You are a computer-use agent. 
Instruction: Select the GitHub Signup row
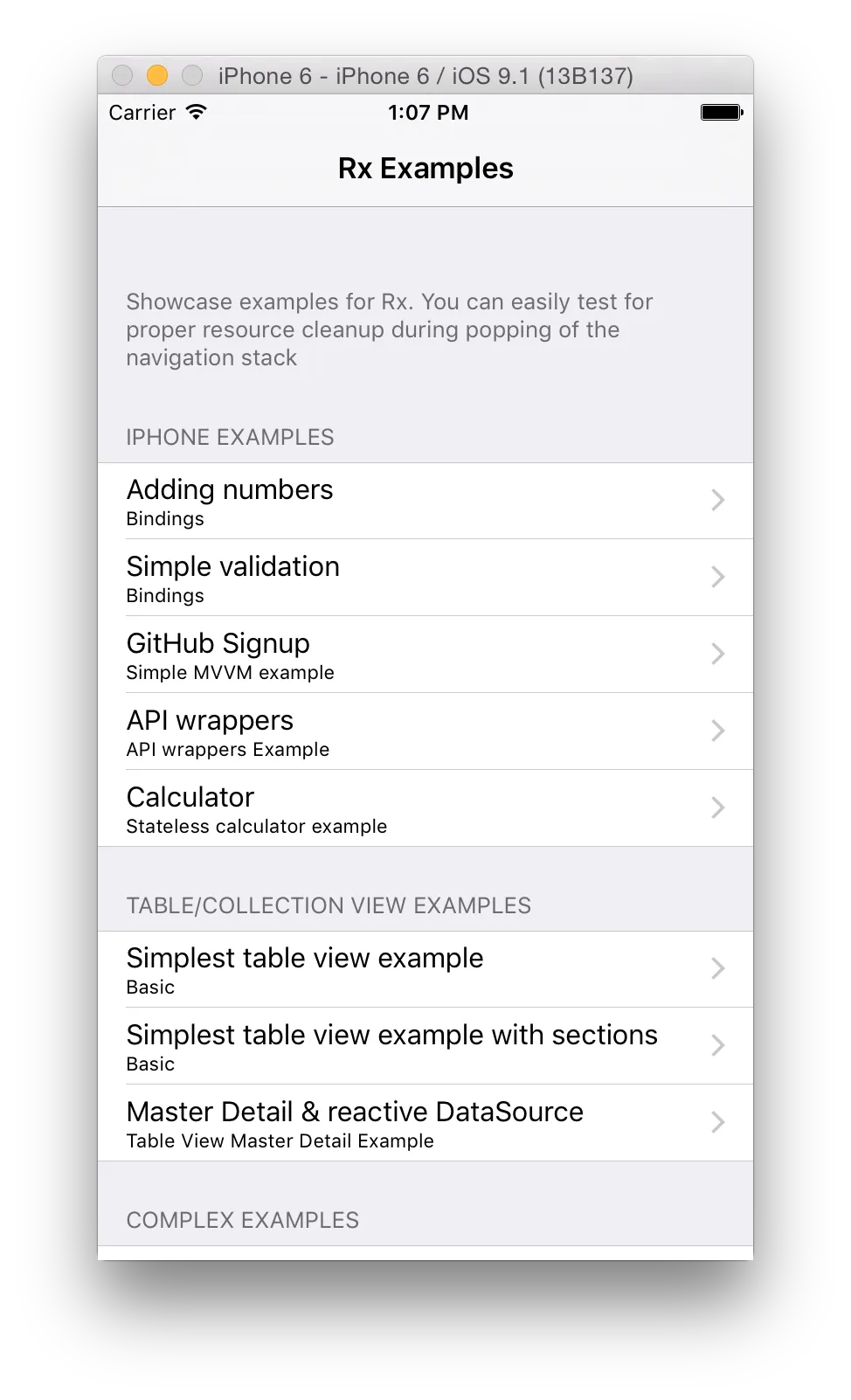pos(425,655)
